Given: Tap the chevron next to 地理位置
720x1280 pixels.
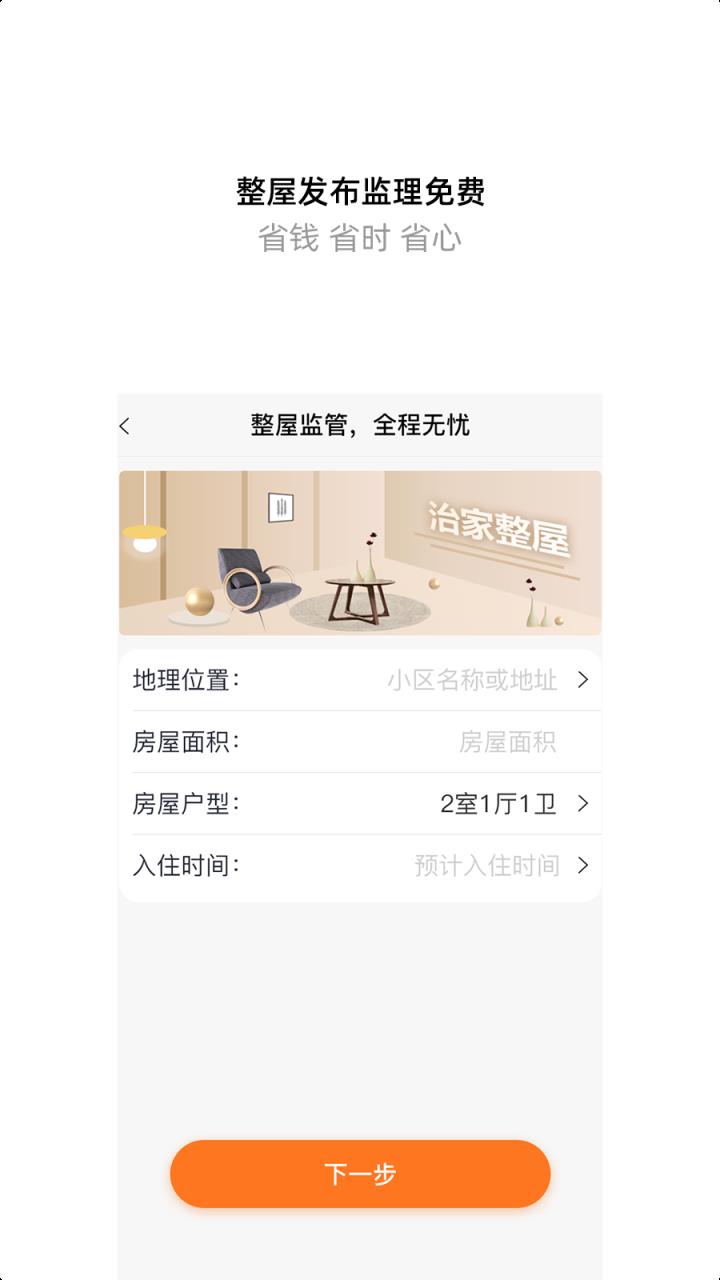Looking at the screenshot, I should [x=585, y=679].
